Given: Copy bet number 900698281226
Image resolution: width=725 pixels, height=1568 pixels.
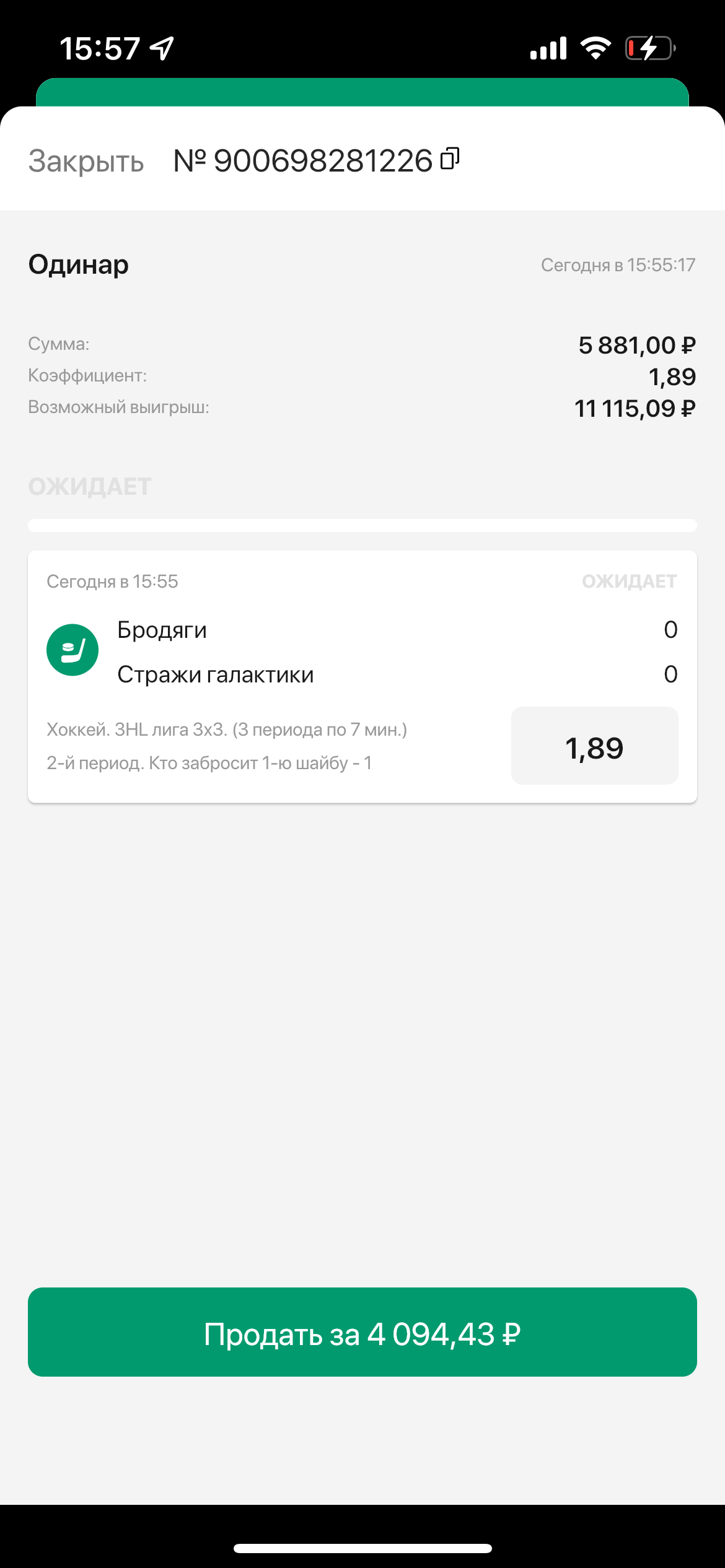Looking at the screenshot, I should (450, 159).
